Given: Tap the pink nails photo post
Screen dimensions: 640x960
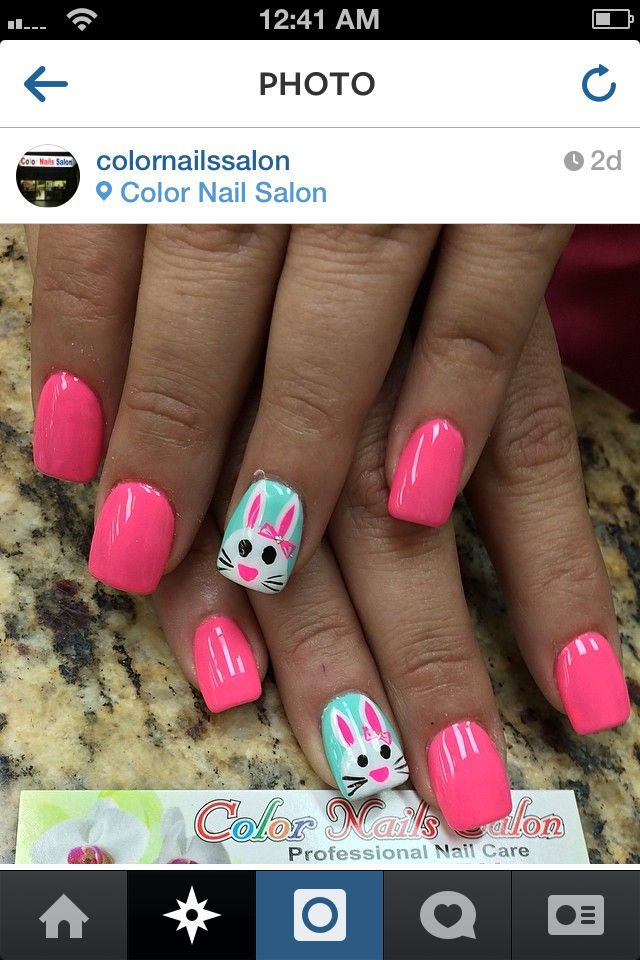Looking at the screenshot, I should coord(320,545).
